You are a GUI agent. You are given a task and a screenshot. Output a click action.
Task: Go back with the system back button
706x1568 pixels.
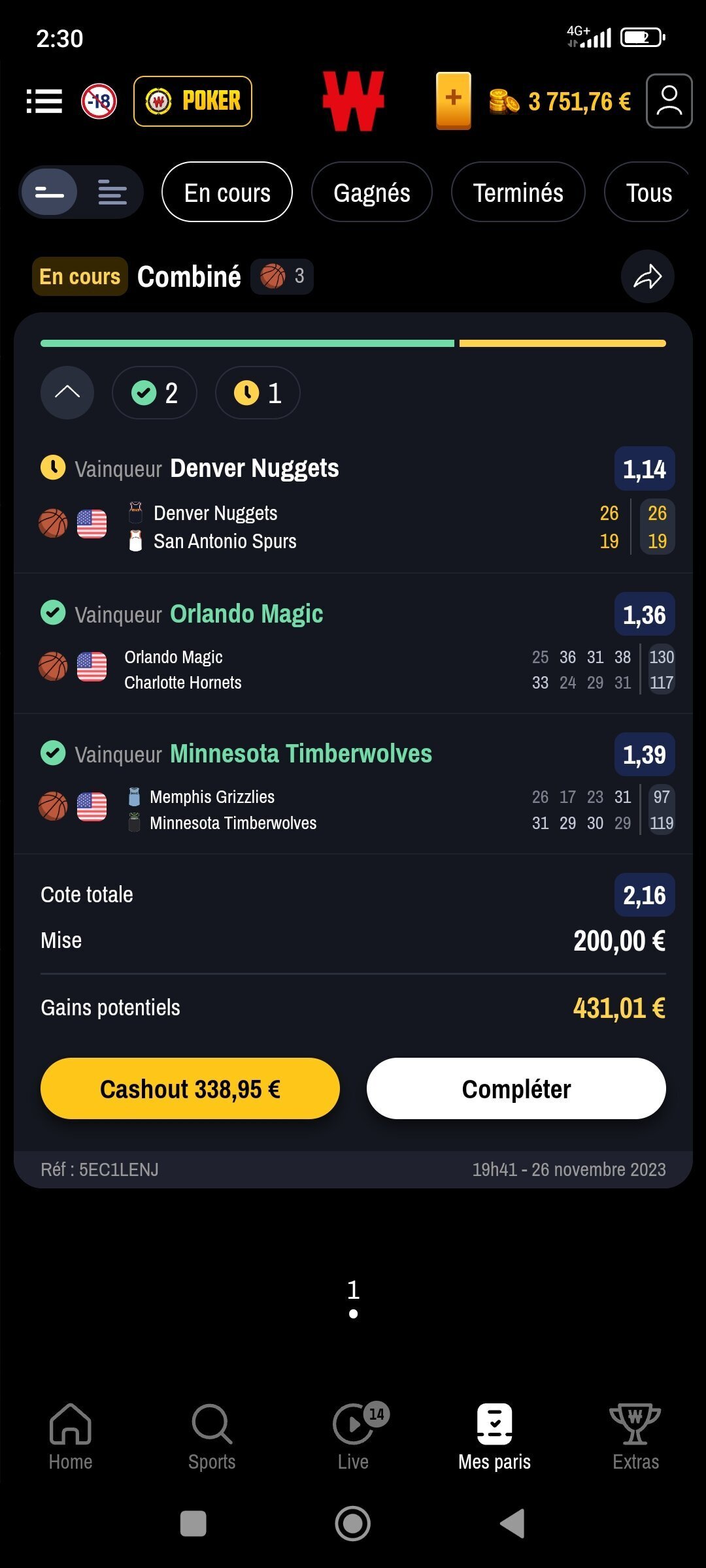513,1523
